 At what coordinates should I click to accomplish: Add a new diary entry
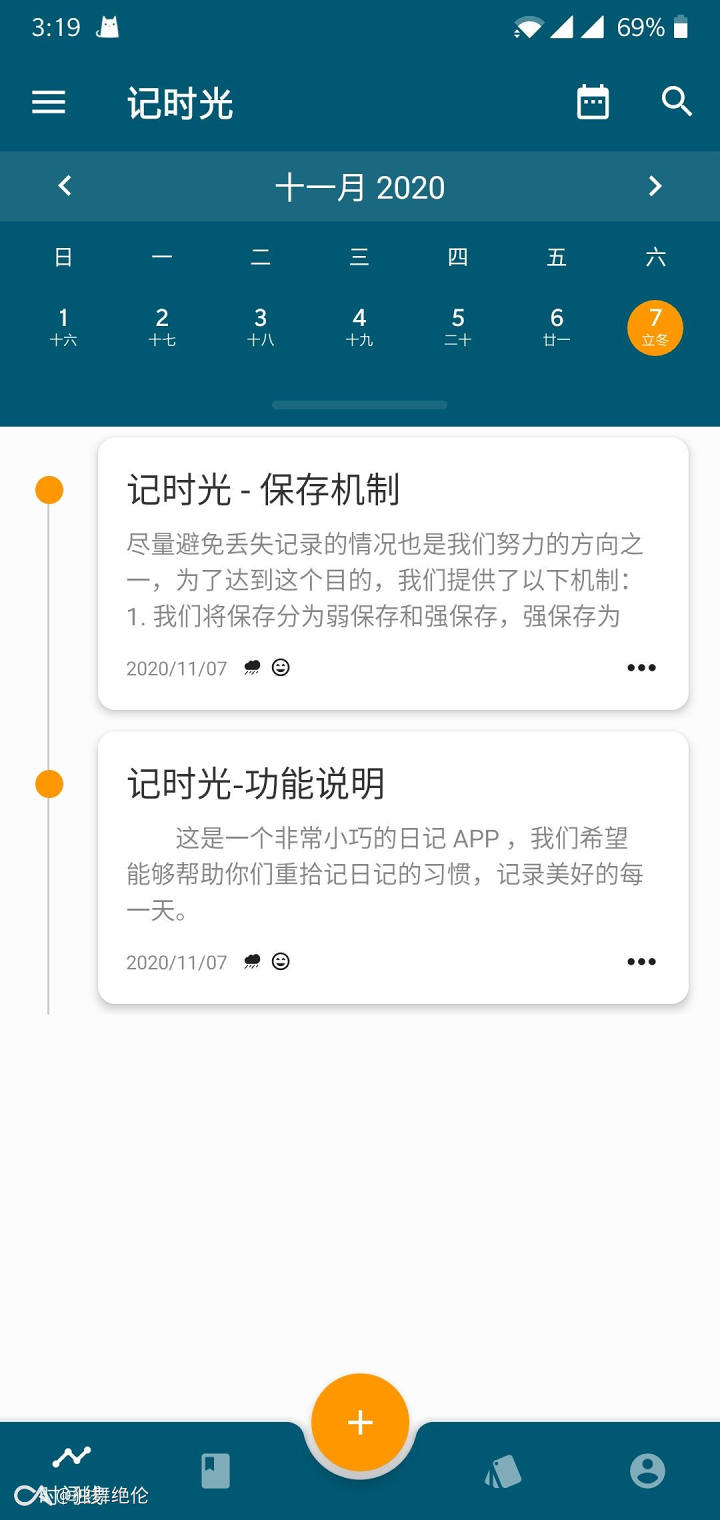tap(360, 1422)
